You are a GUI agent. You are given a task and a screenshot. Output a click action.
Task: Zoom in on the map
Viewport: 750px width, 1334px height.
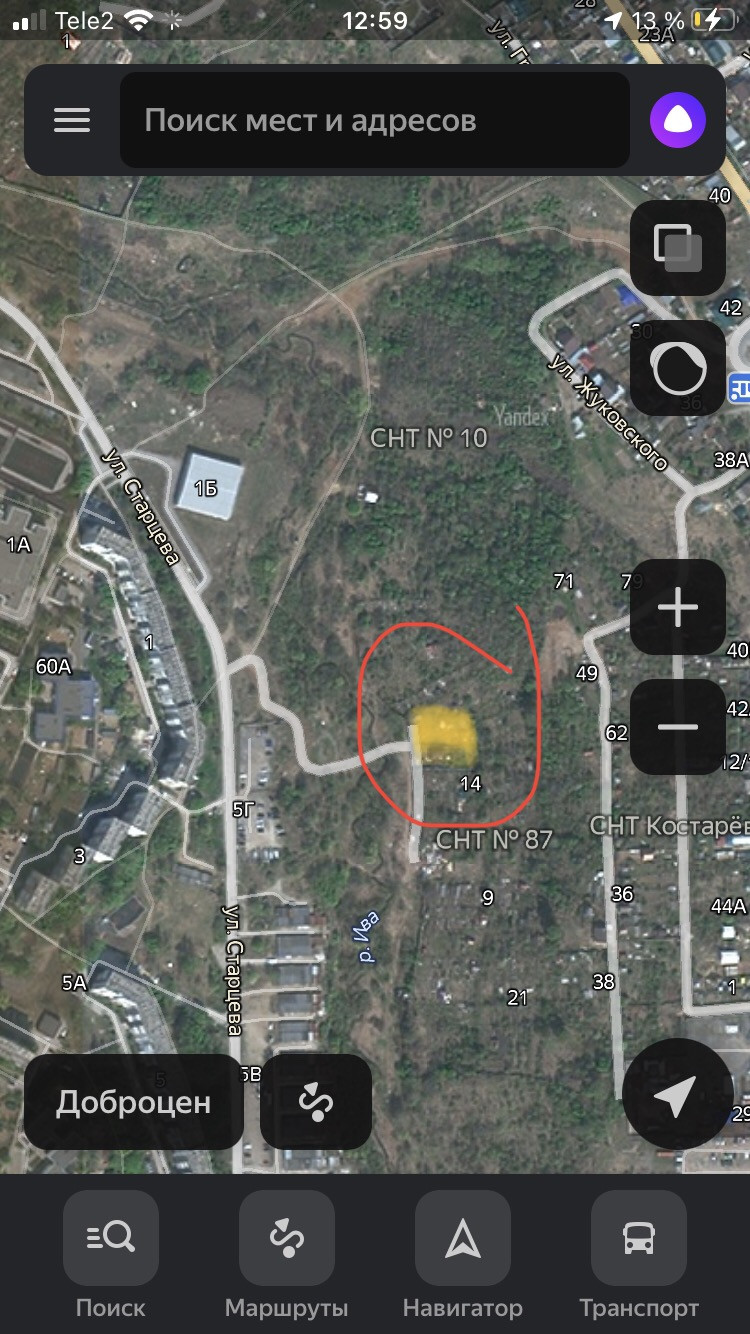(x=678, y=607)
